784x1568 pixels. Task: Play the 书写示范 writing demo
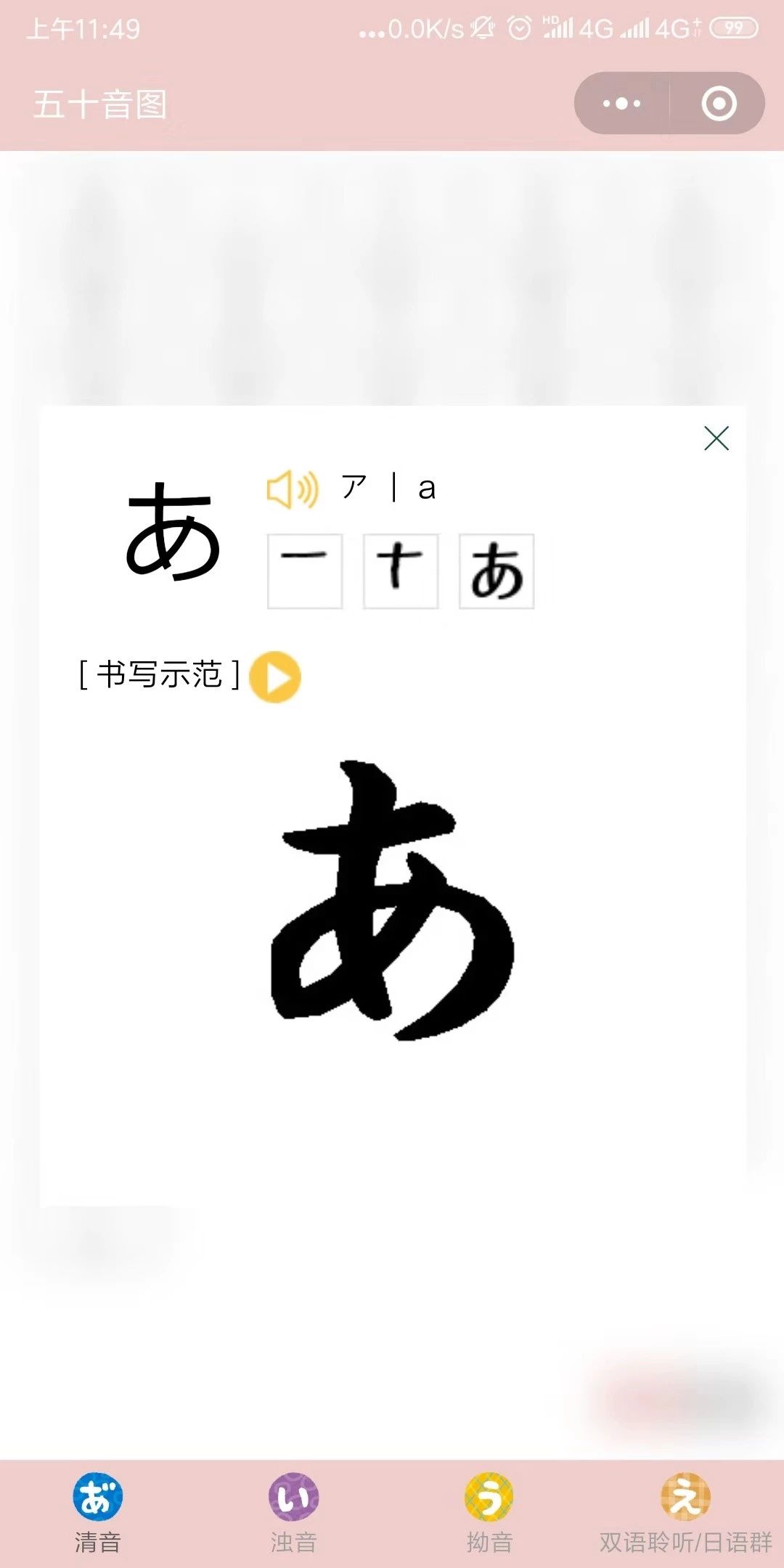click(x=275, y=677)
